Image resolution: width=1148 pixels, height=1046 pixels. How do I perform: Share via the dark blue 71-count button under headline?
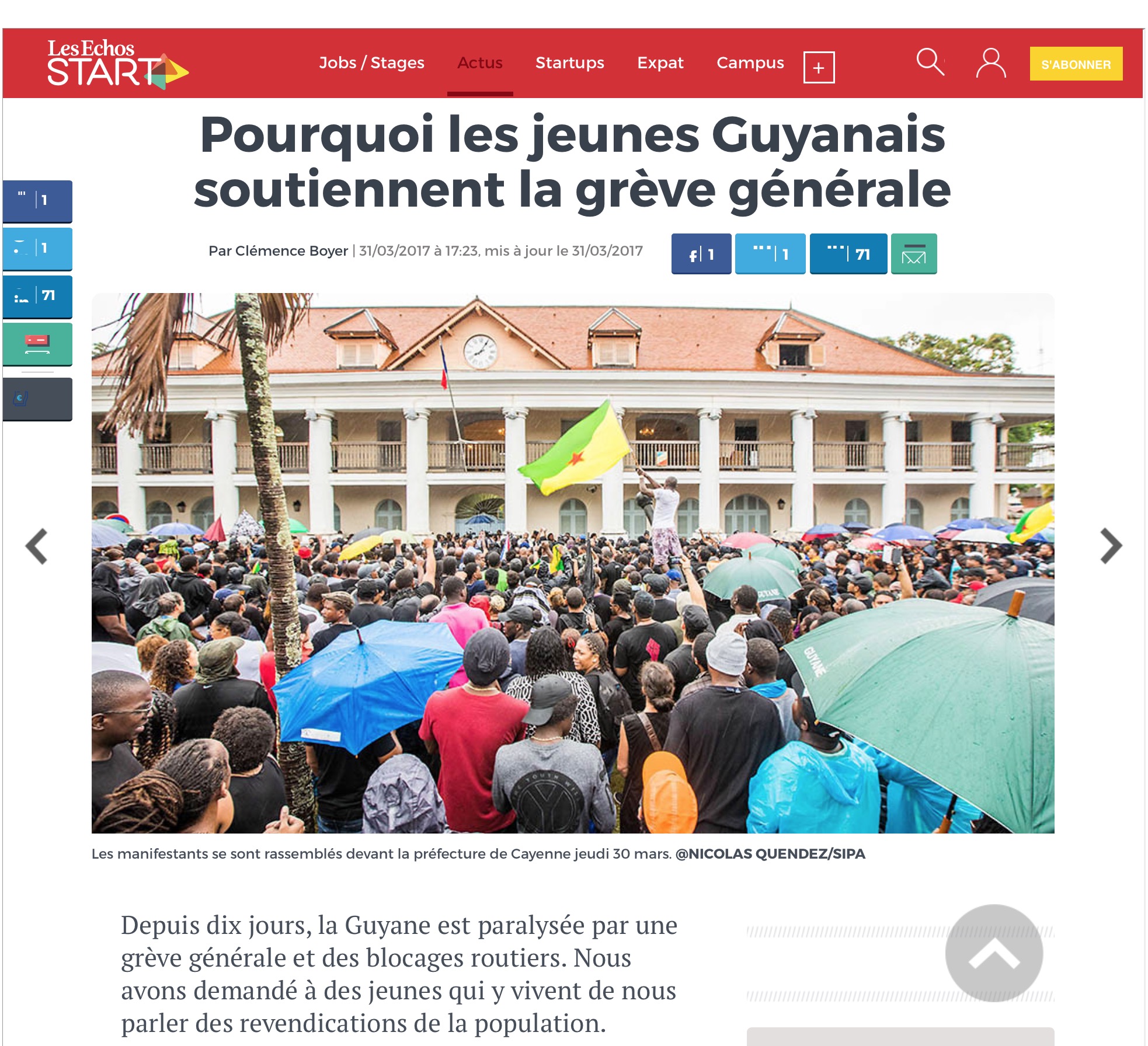pos(848,254)
